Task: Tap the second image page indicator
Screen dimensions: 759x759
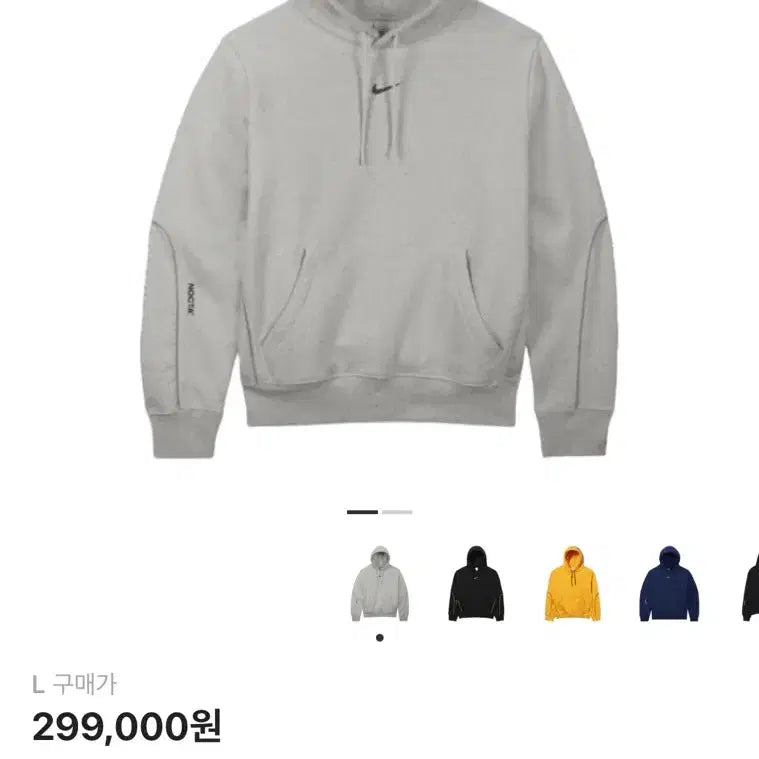Action: 397,512
